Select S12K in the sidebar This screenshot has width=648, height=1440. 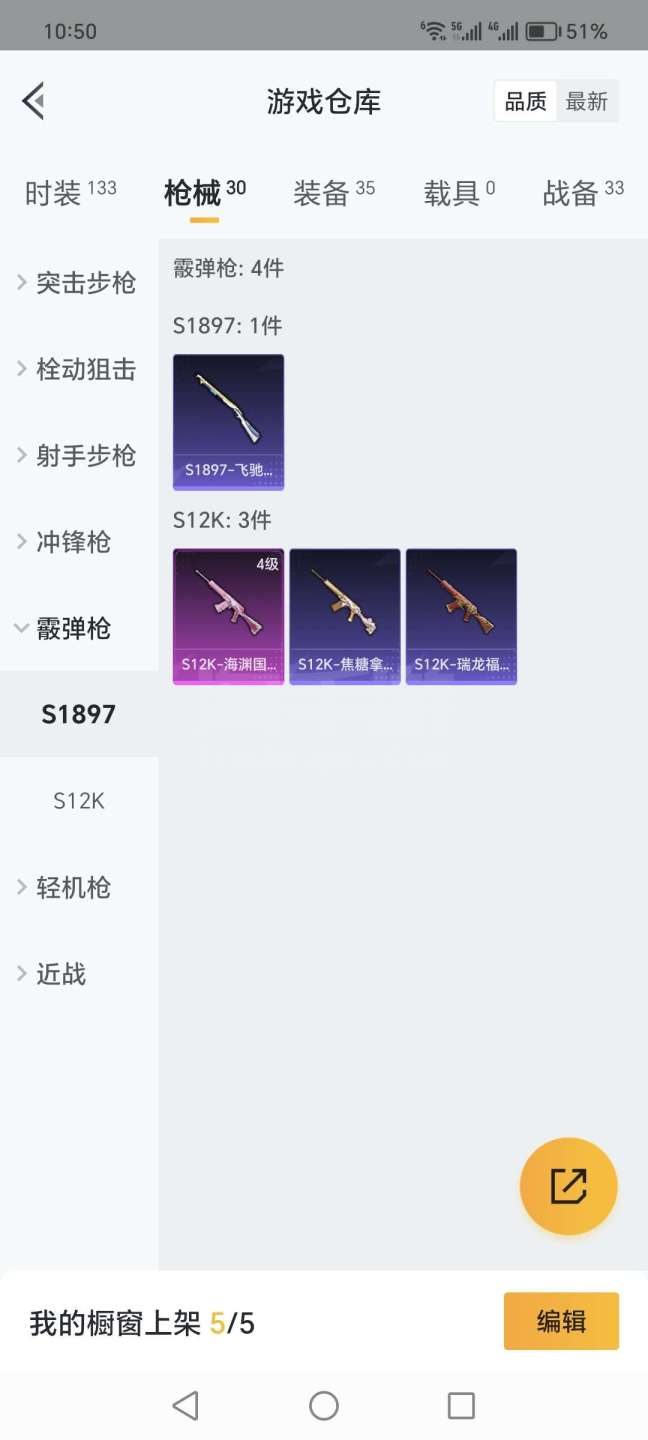(79, 800)
